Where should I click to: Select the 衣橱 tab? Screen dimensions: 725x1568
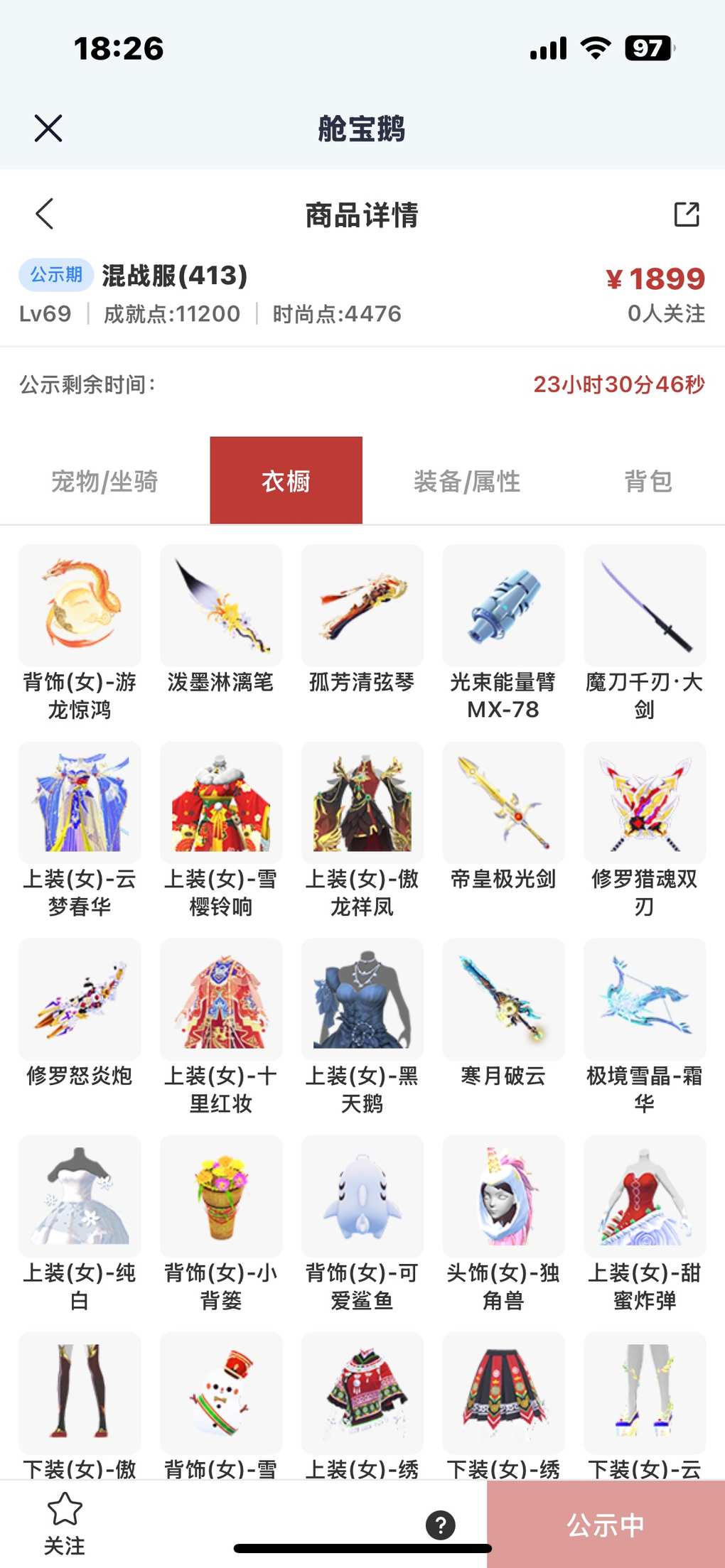pyautogui.click(x=286, y=481)
